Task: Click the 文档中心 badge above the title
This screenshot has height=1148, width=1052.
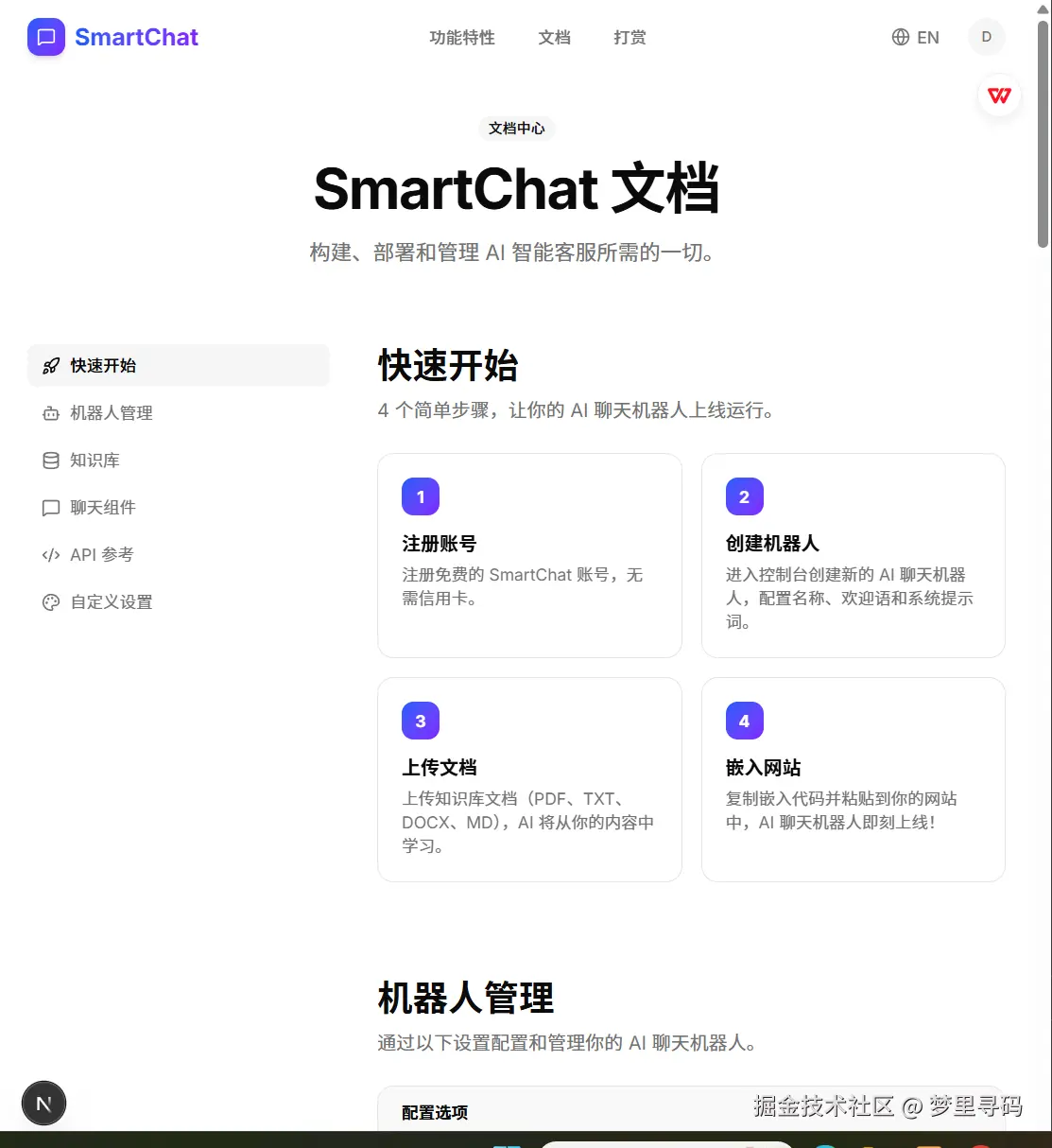Action: click(517, 129)
